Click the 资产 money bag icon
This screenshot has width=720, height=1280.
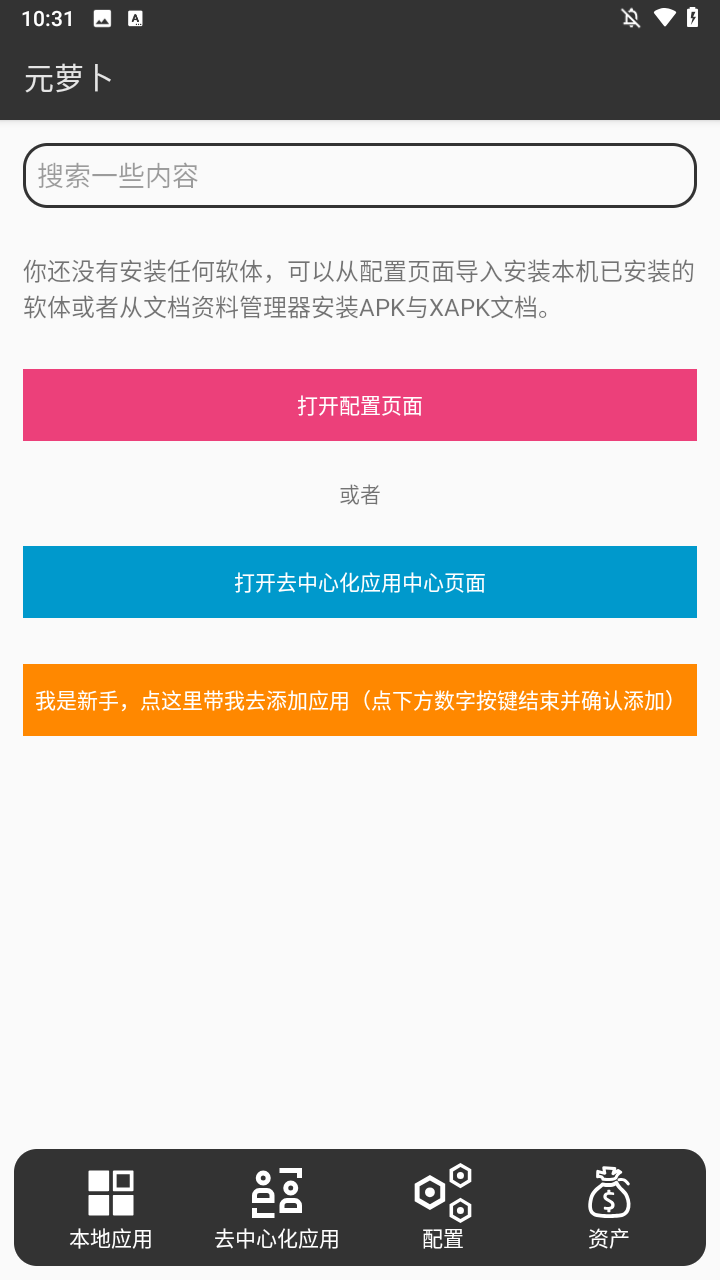click(x=608, y=1192)
